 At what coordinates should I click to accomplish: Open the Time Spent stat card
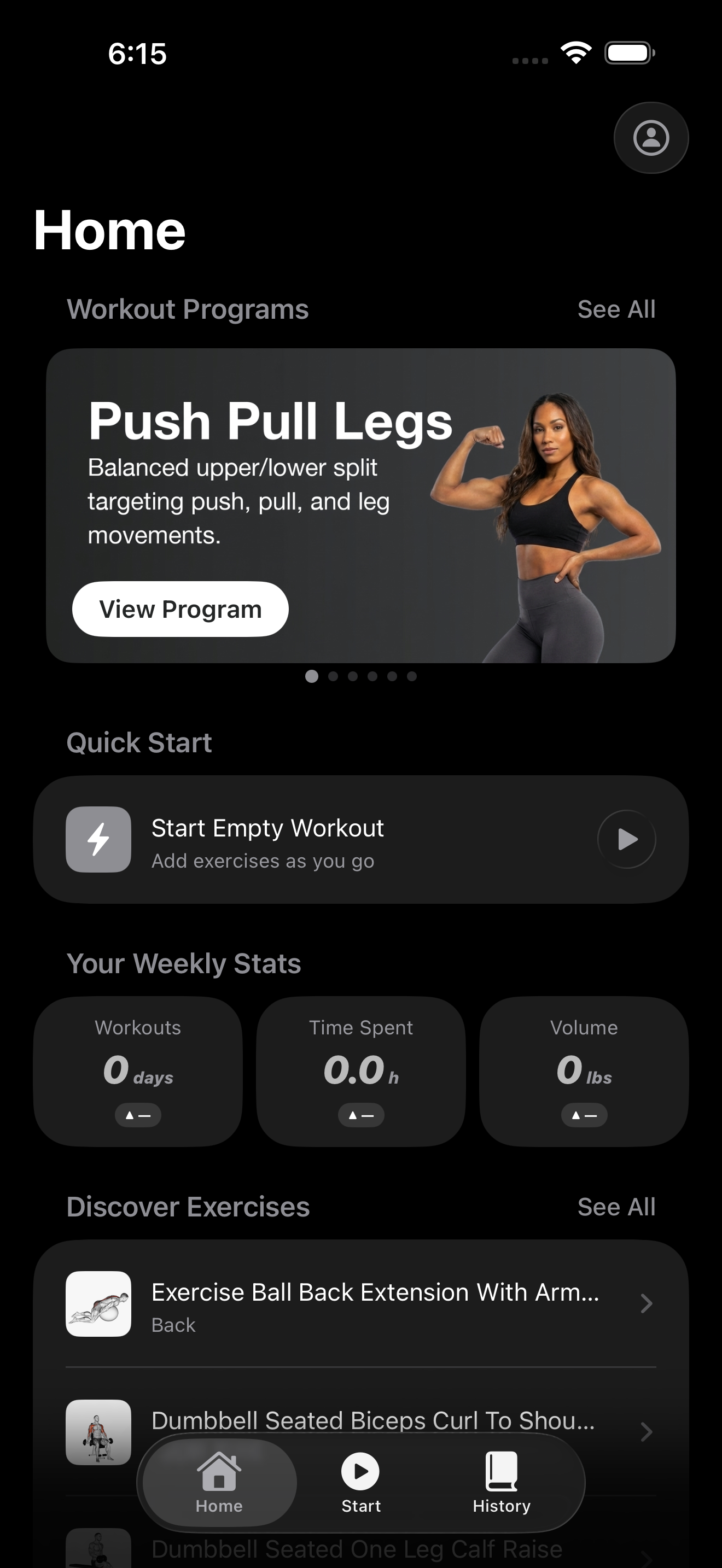coord(361,1072)
